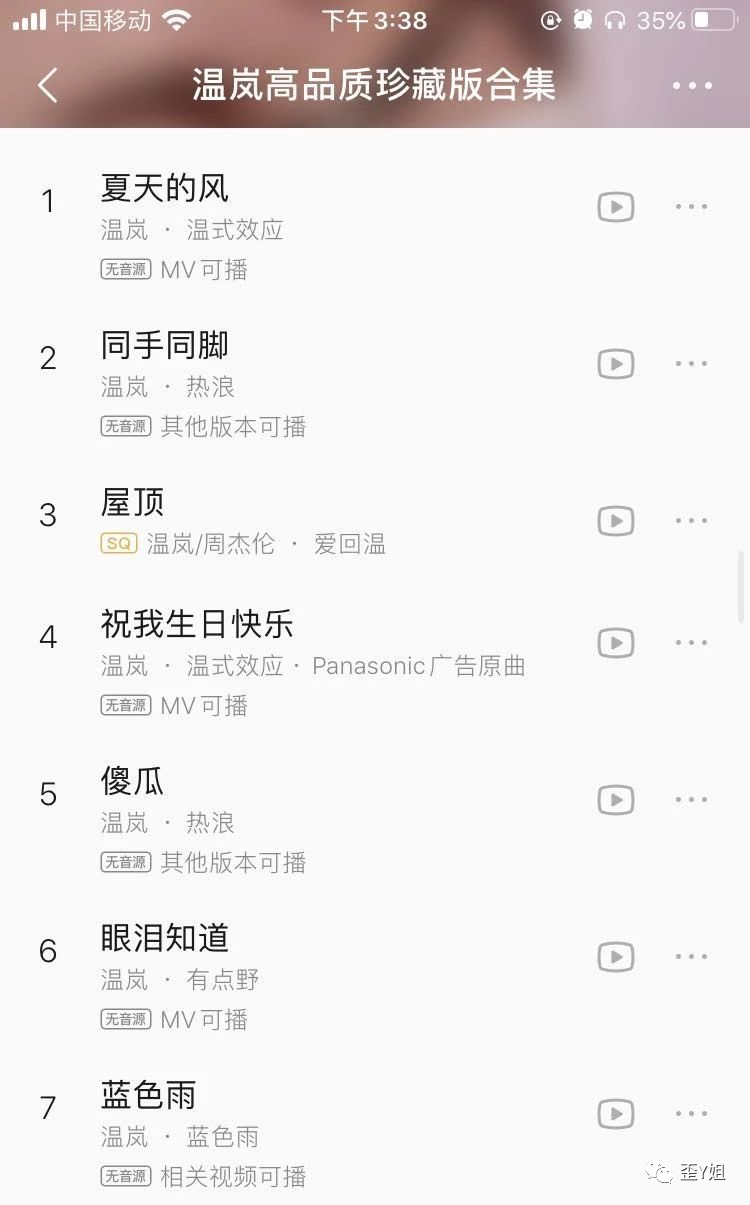The width and height of the screenshot is (750, 1205).
Task: Open more options for 祝我生日快乐
Action: point(691,643)
